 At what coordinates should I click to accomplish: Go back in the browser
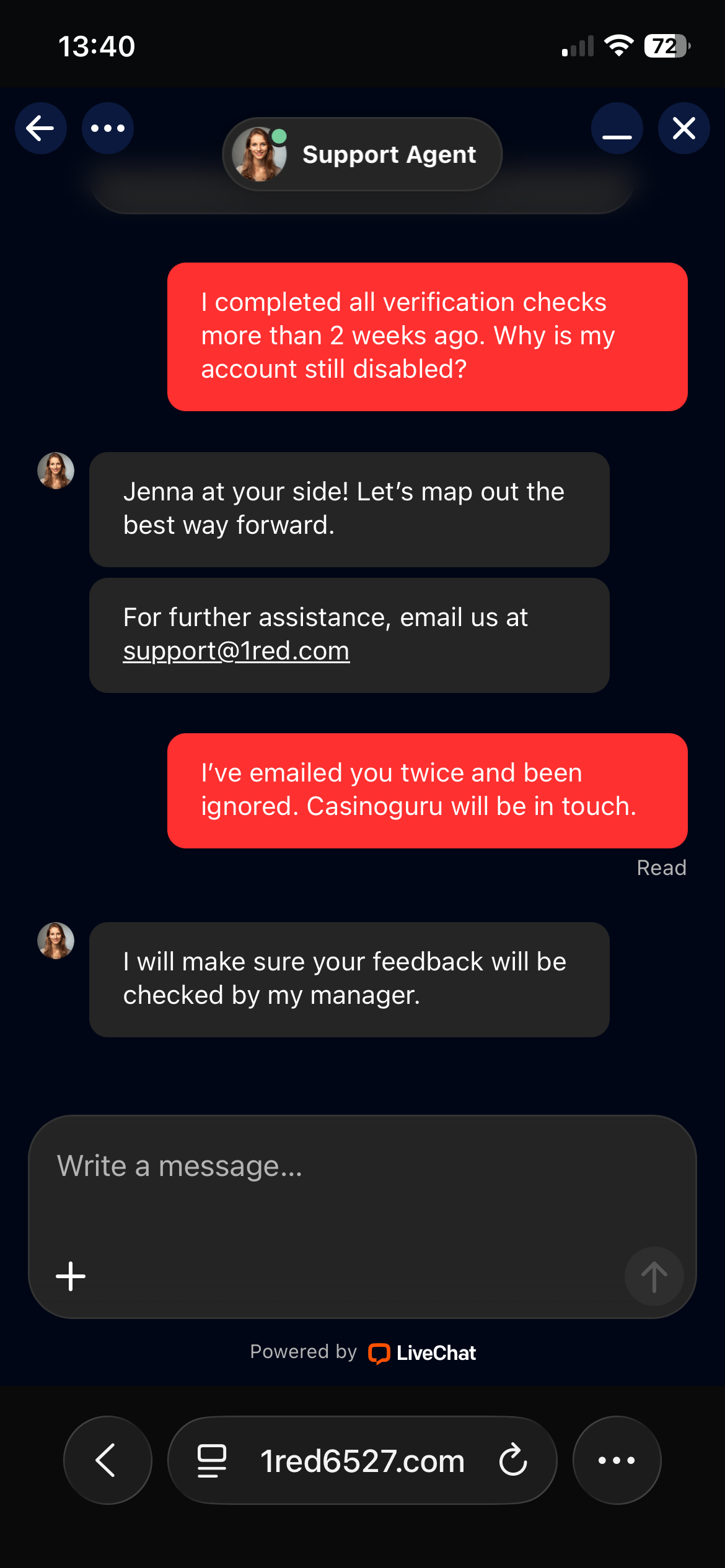[x=107, y=1460]
